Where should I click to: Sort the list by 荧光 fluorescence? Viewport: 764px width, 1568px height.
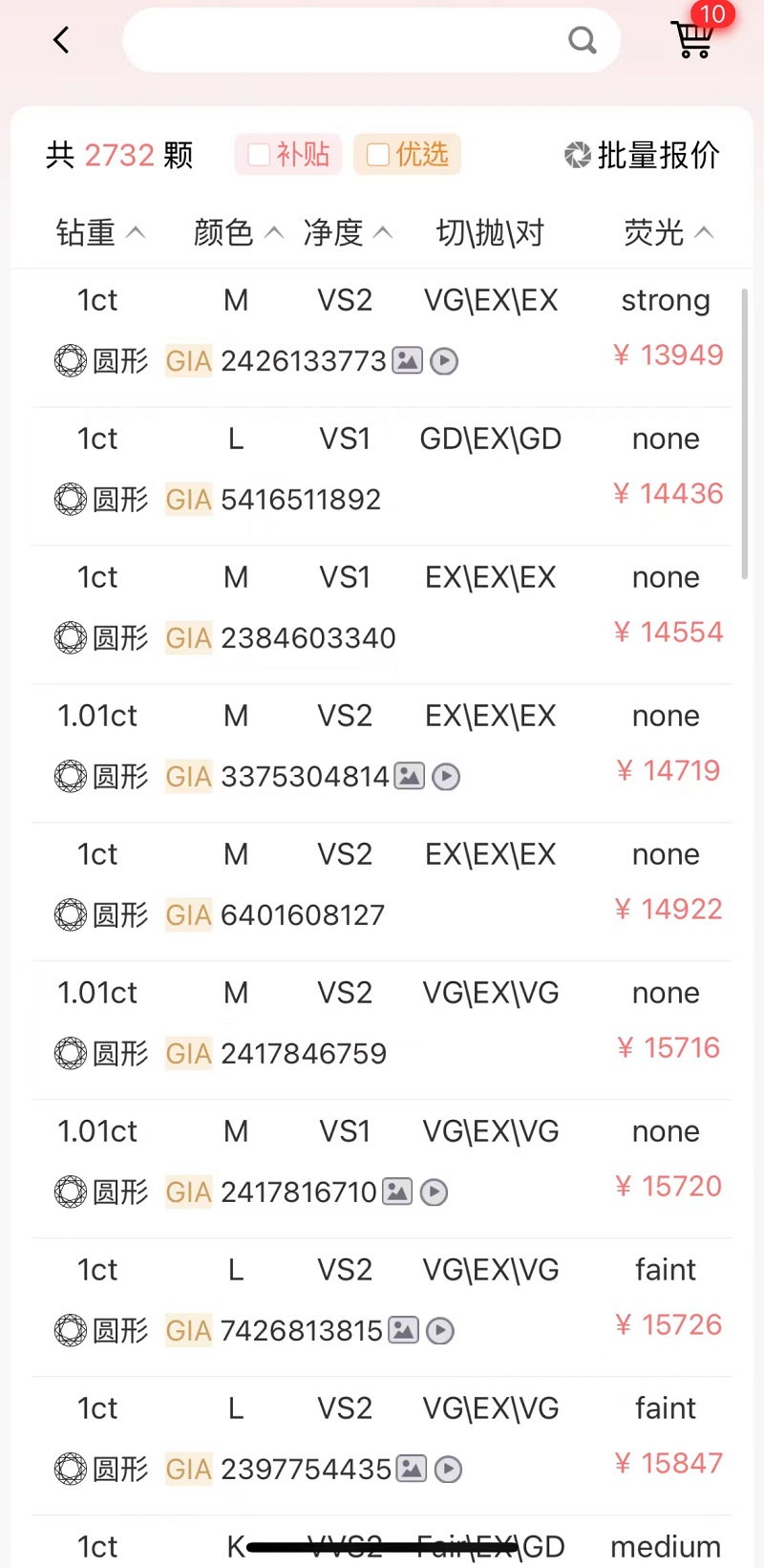[668, 232]
